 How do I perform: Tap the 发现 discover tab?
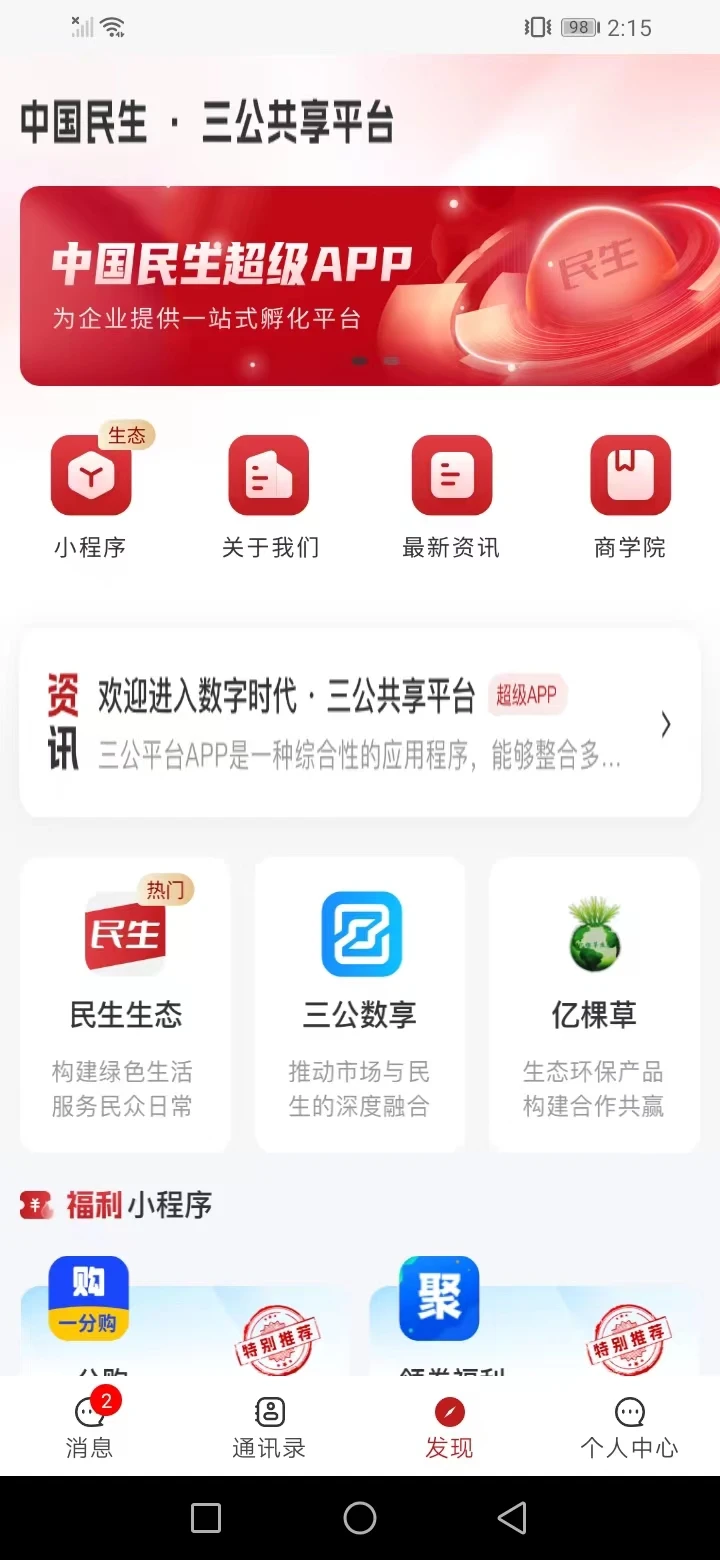(448, 1428)
